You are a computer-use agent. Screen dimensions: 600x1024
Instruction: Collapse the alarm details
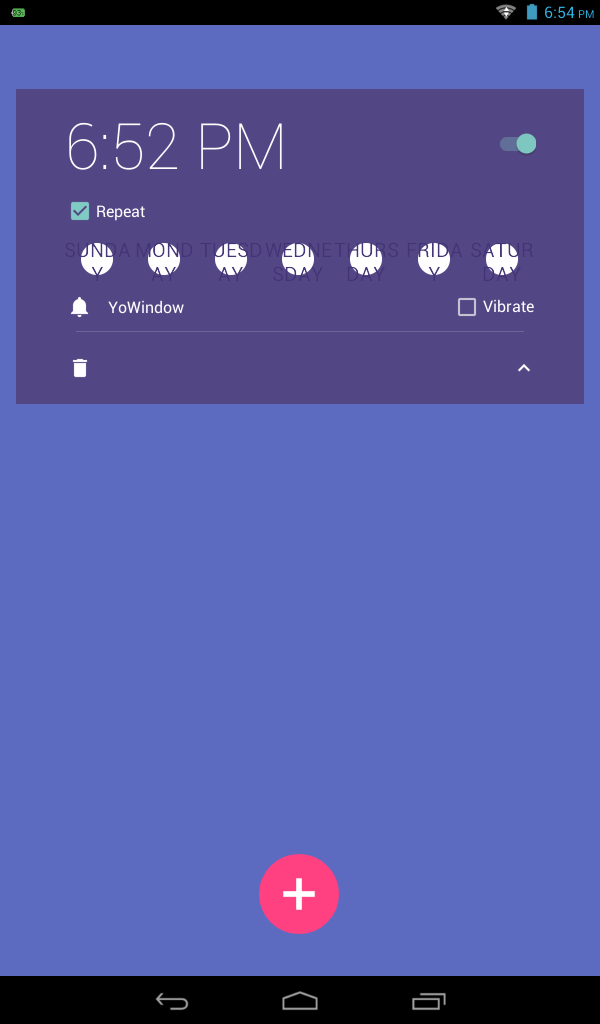(x=523, y=368)
